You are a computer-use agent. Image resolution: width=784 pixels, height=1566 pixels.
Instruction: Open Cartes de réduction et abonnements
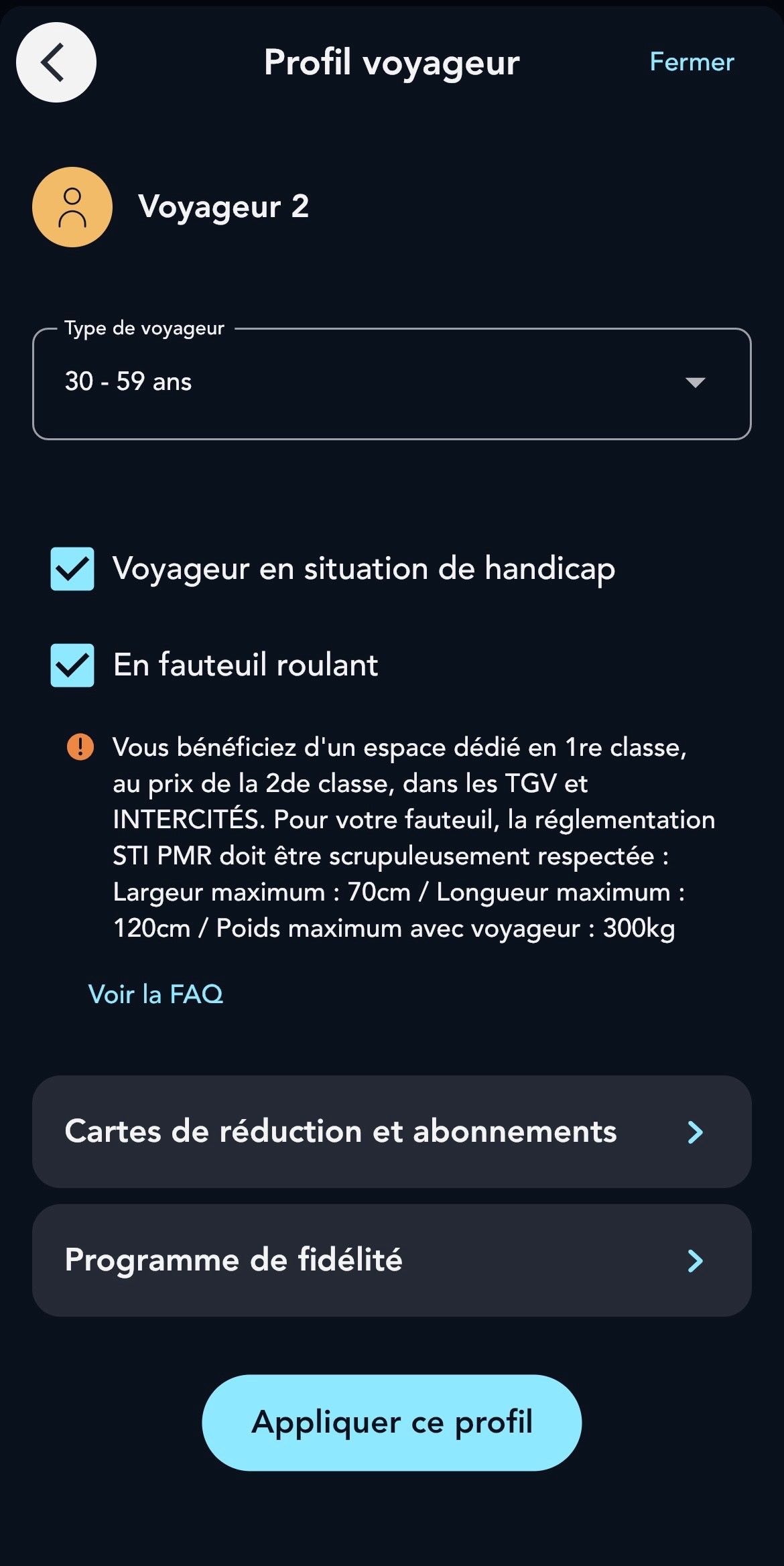391,1132
